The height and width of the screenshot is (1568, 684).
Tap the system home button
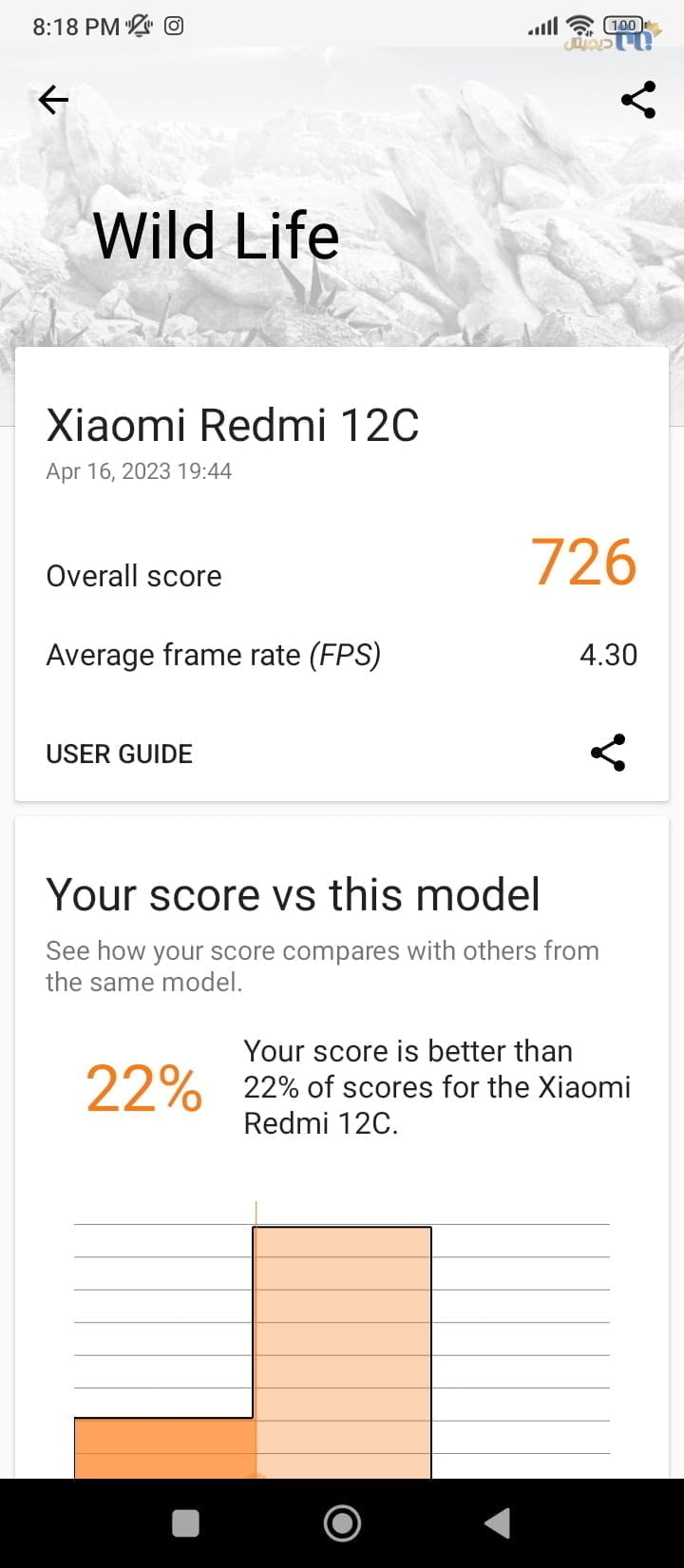(x=342, y=1523)
